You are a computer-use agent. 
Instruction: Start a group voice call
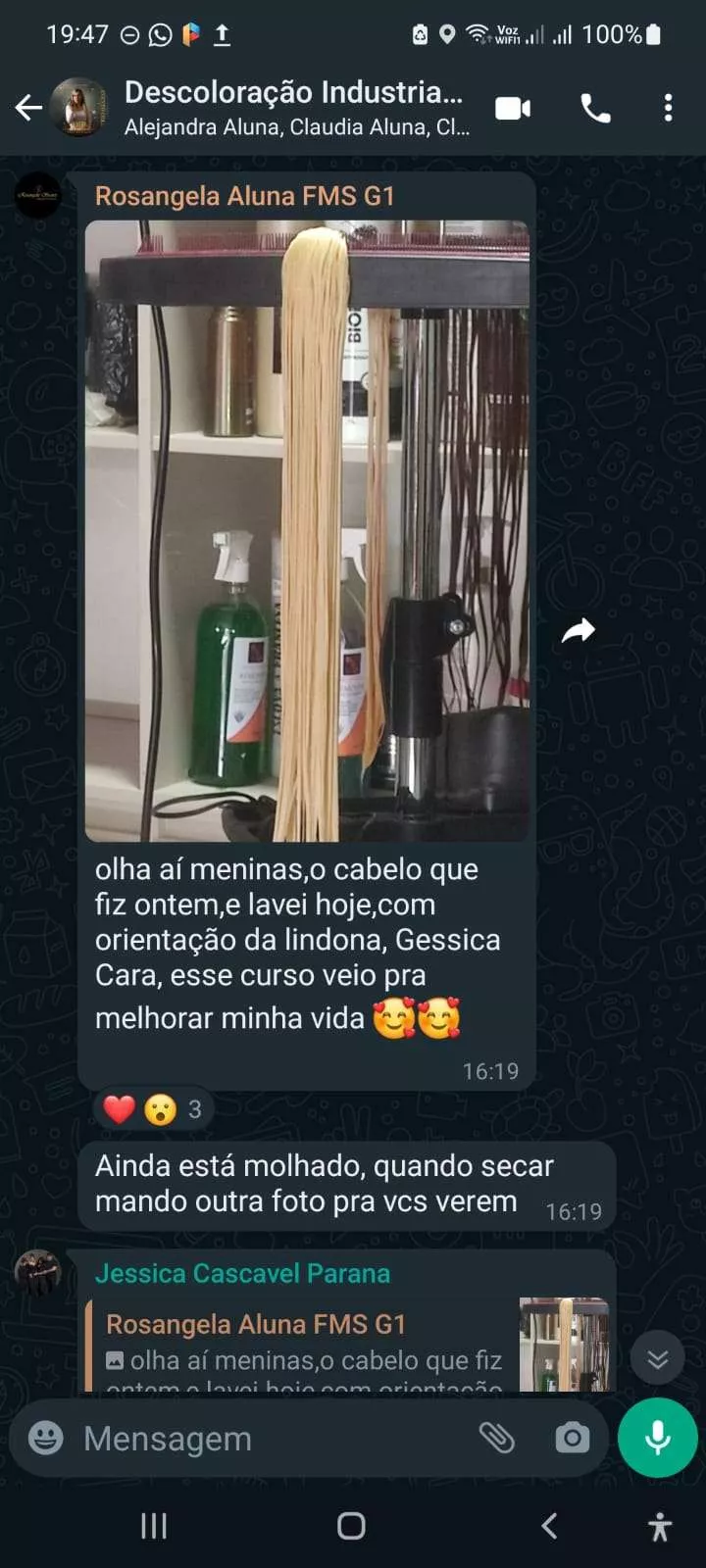pyautogui.click(x=595, y=108)
